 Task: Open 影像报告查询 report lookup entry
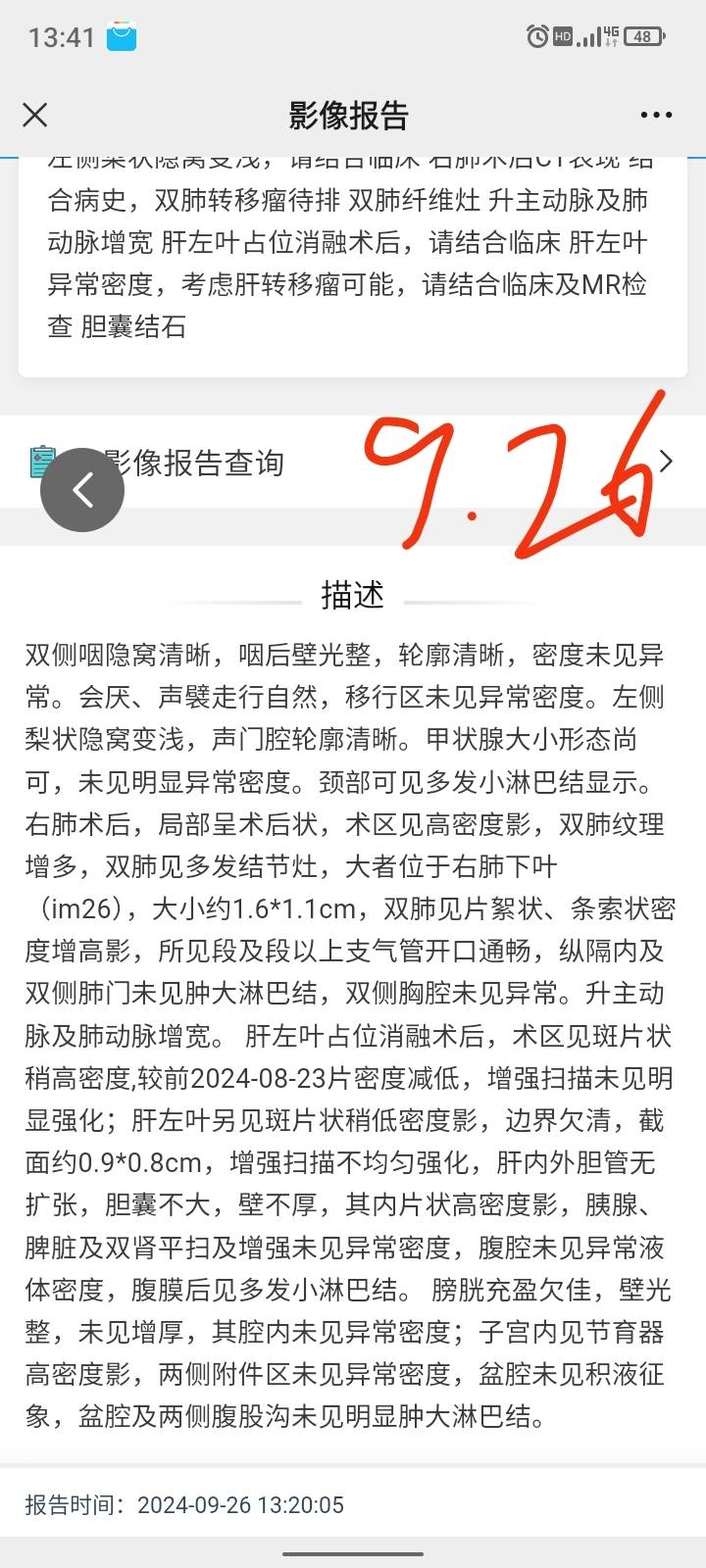(194, 463)
